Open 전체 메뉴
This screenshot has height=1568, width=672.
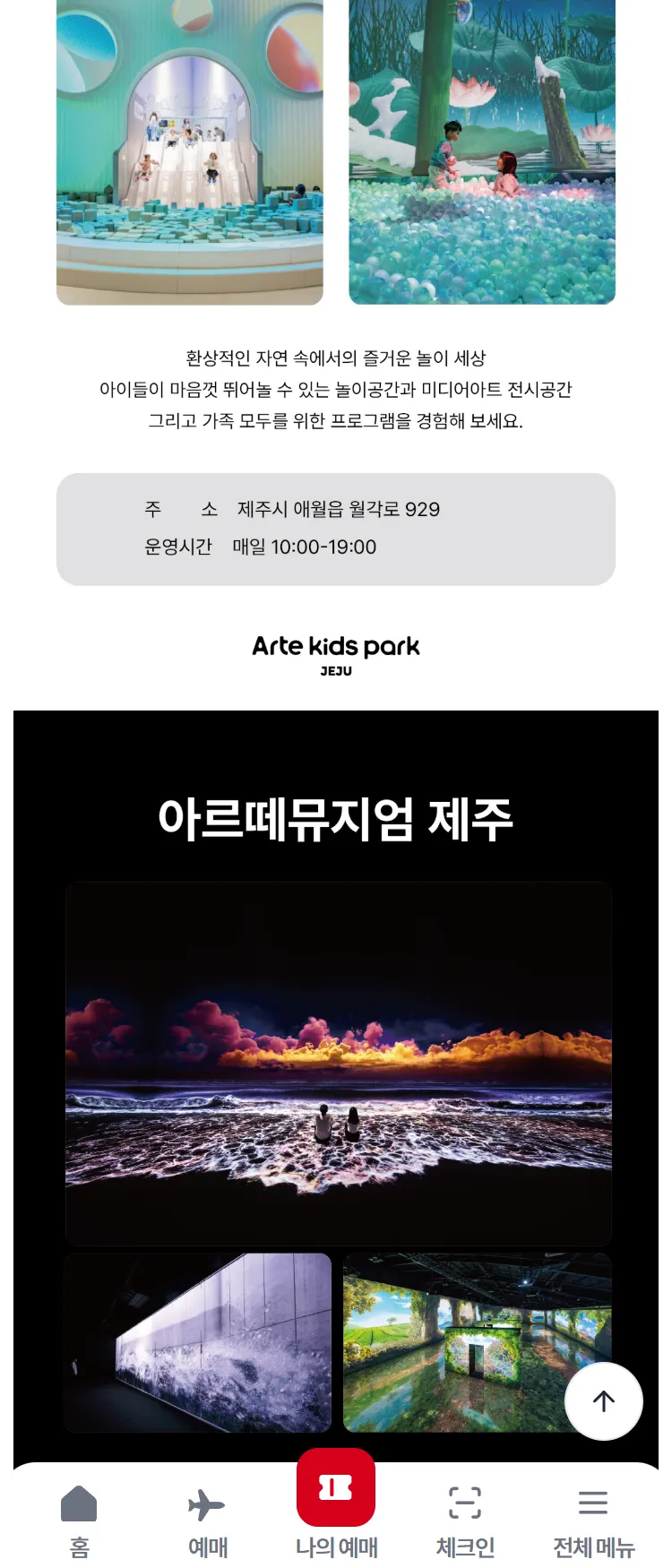(593, 1519)
